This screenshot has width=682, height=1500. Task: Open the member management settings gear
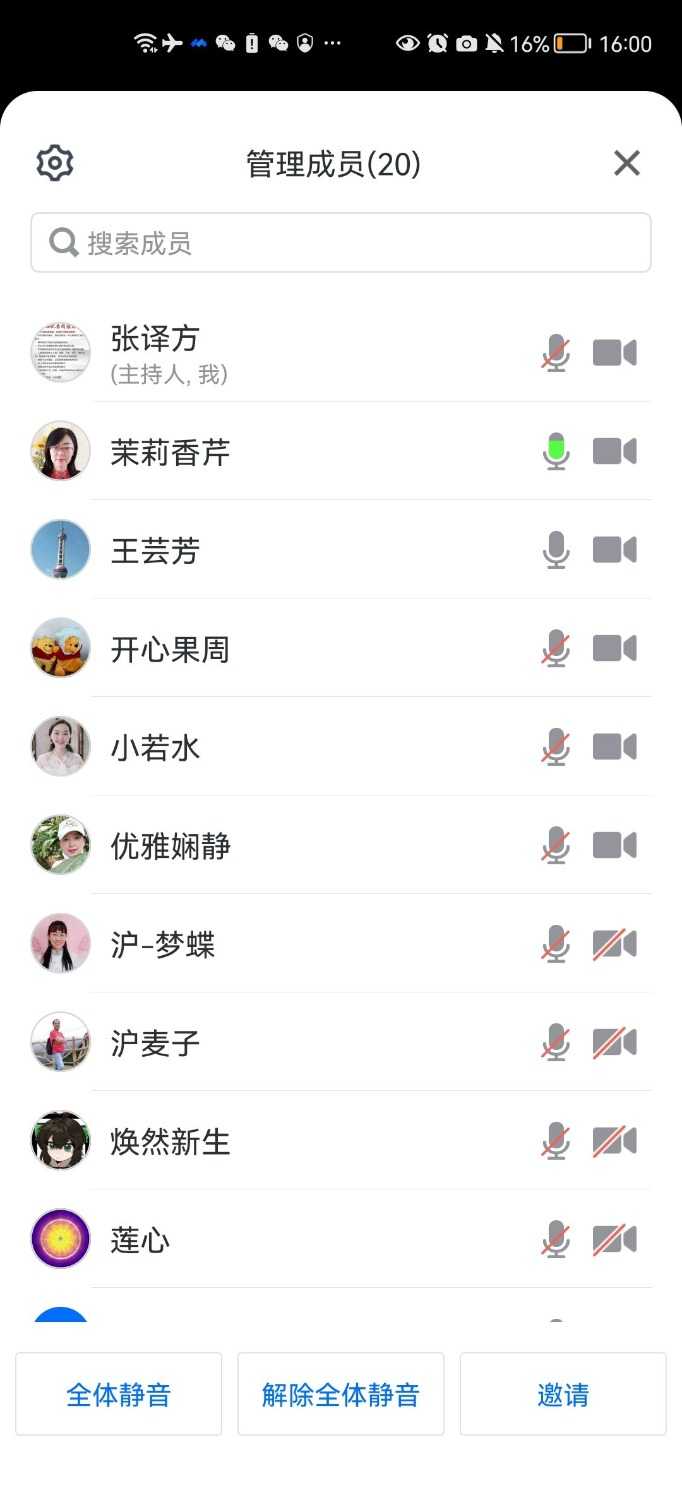(55, 163)
